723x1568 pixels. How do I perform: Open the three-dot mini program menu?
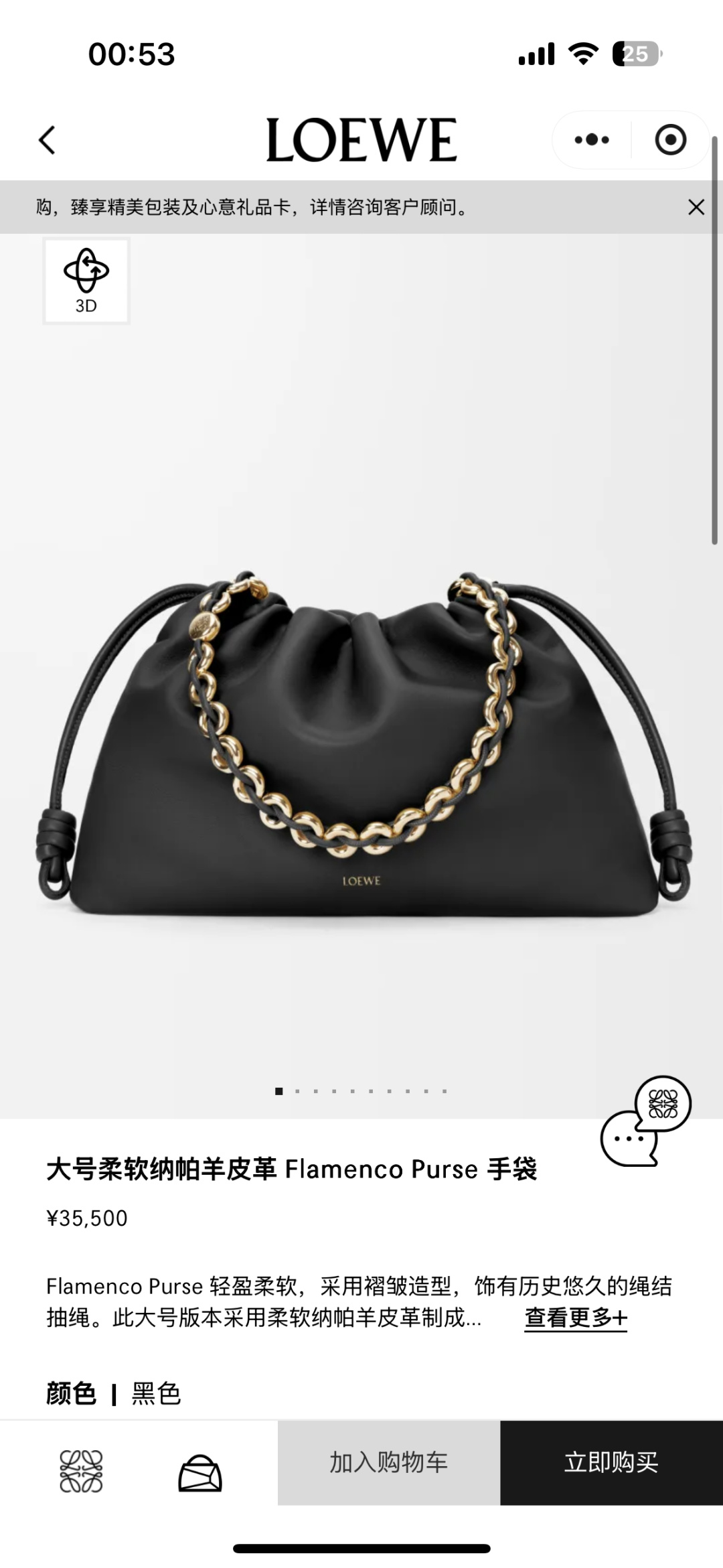[592, 139]
